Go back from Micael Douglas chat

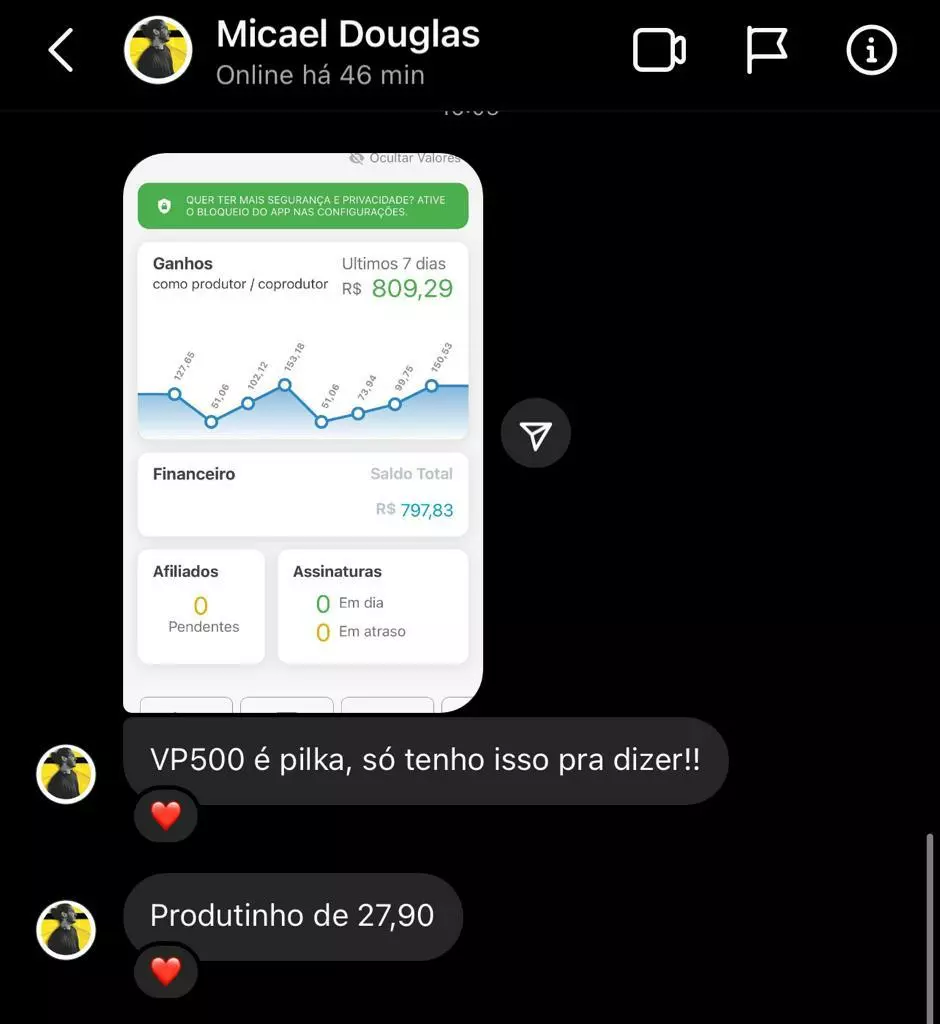coord(62,50)
